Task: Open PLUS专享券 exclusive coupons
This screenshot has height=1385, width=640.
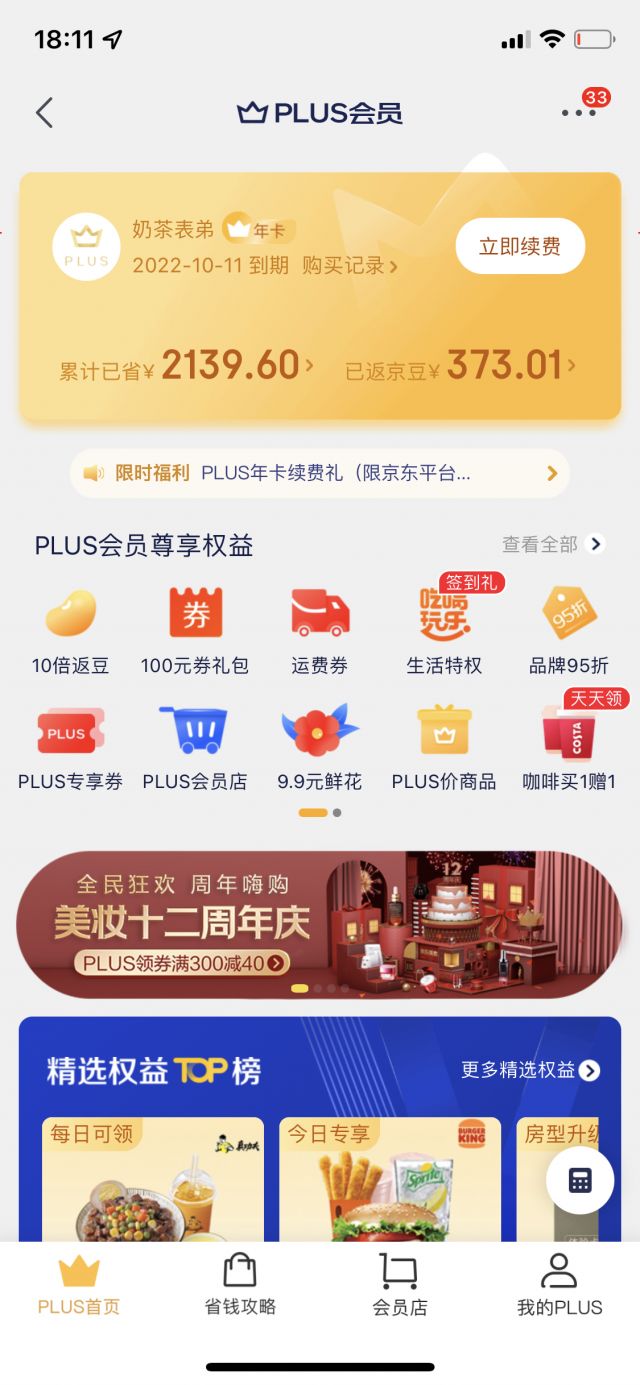Action: click(x=70, y=745)
